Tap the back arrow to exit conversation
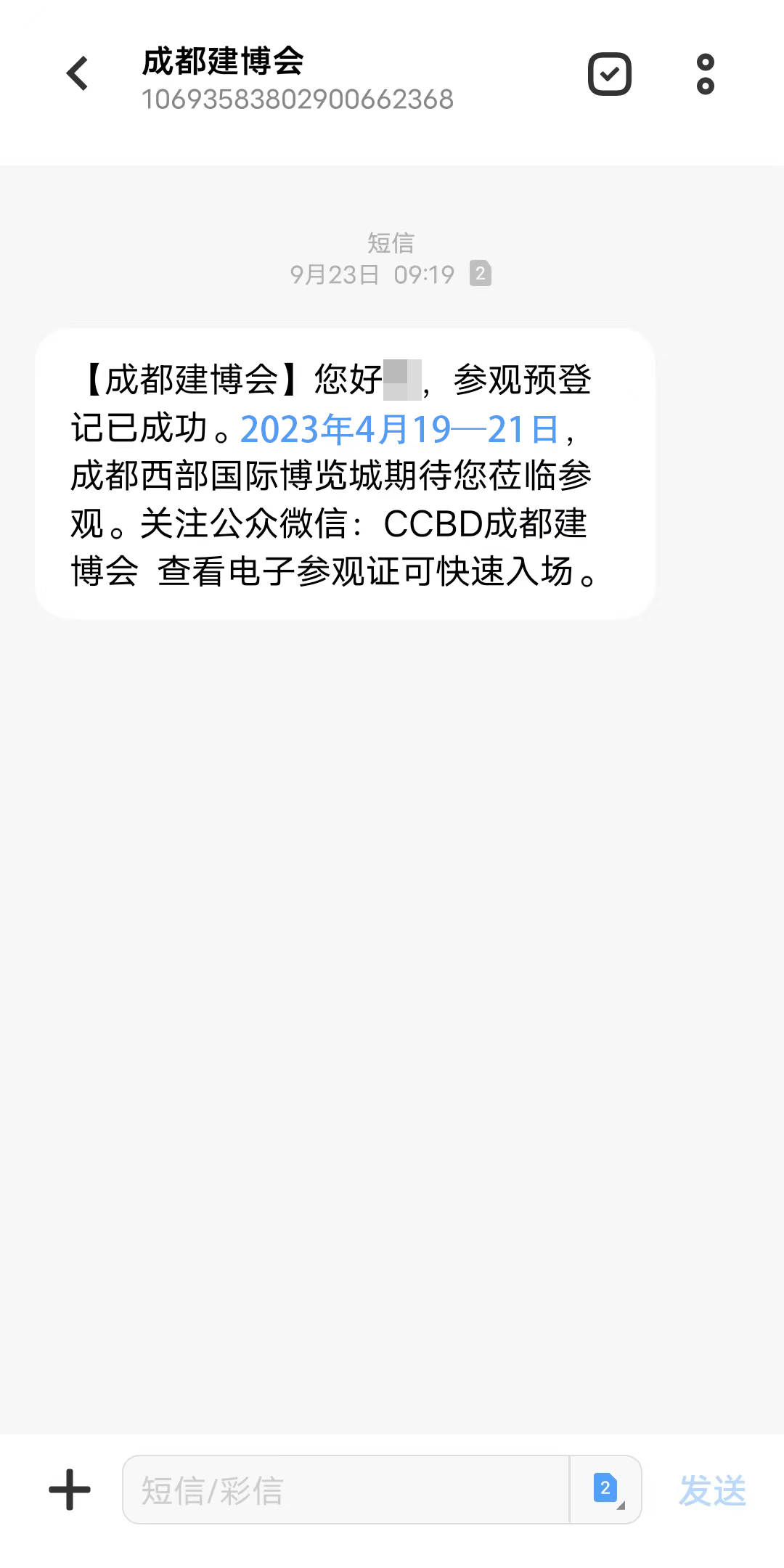Screen dimensions: 784x1568 (77, 73)
